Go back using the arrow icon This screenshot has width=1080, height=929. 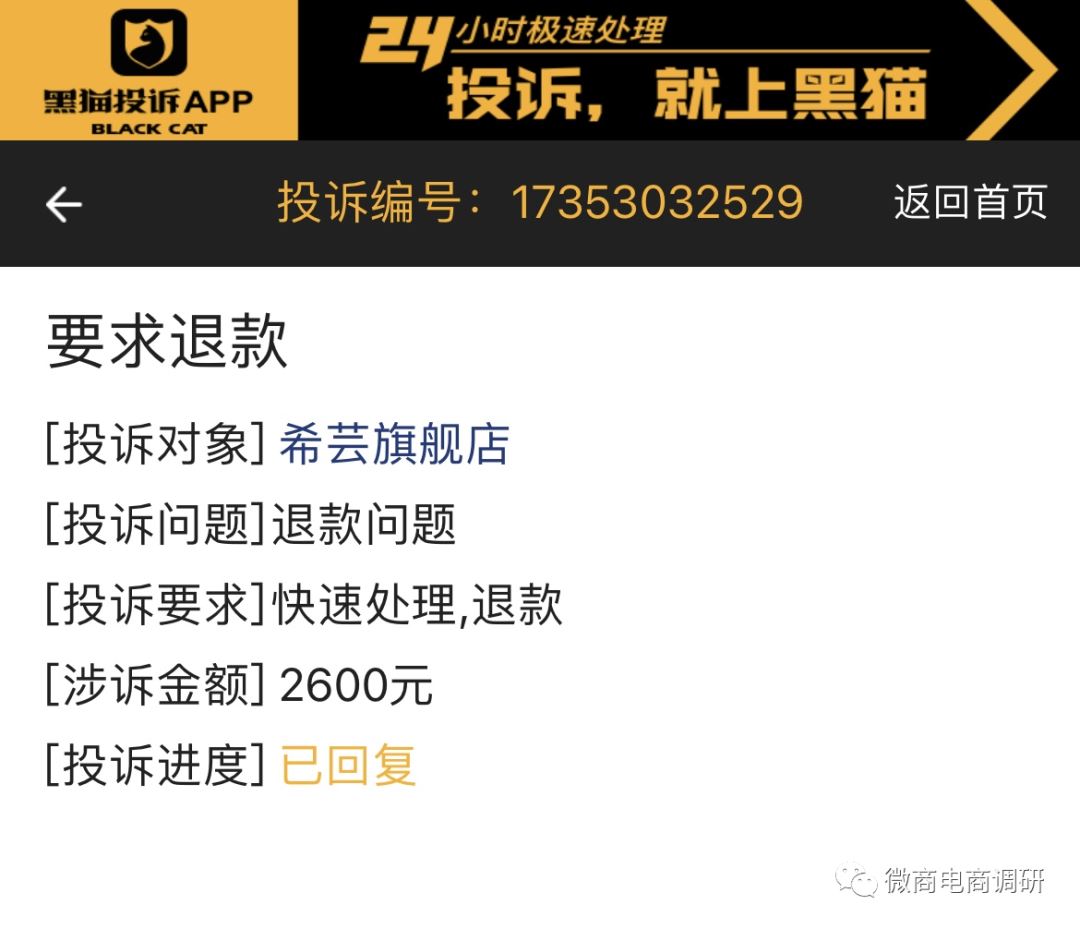64,205
